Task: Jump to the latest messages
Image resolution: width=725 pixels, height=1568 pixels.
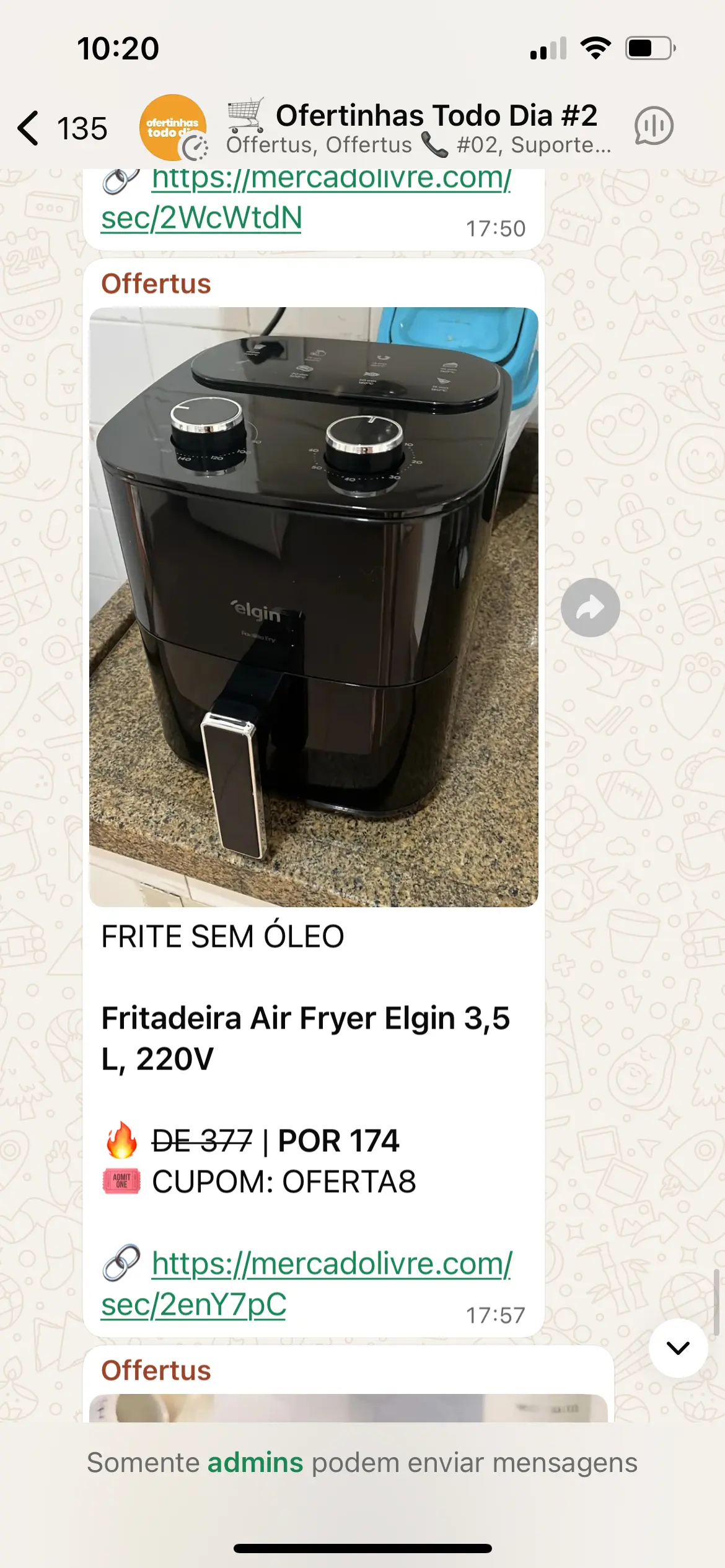Action: 678,1348
